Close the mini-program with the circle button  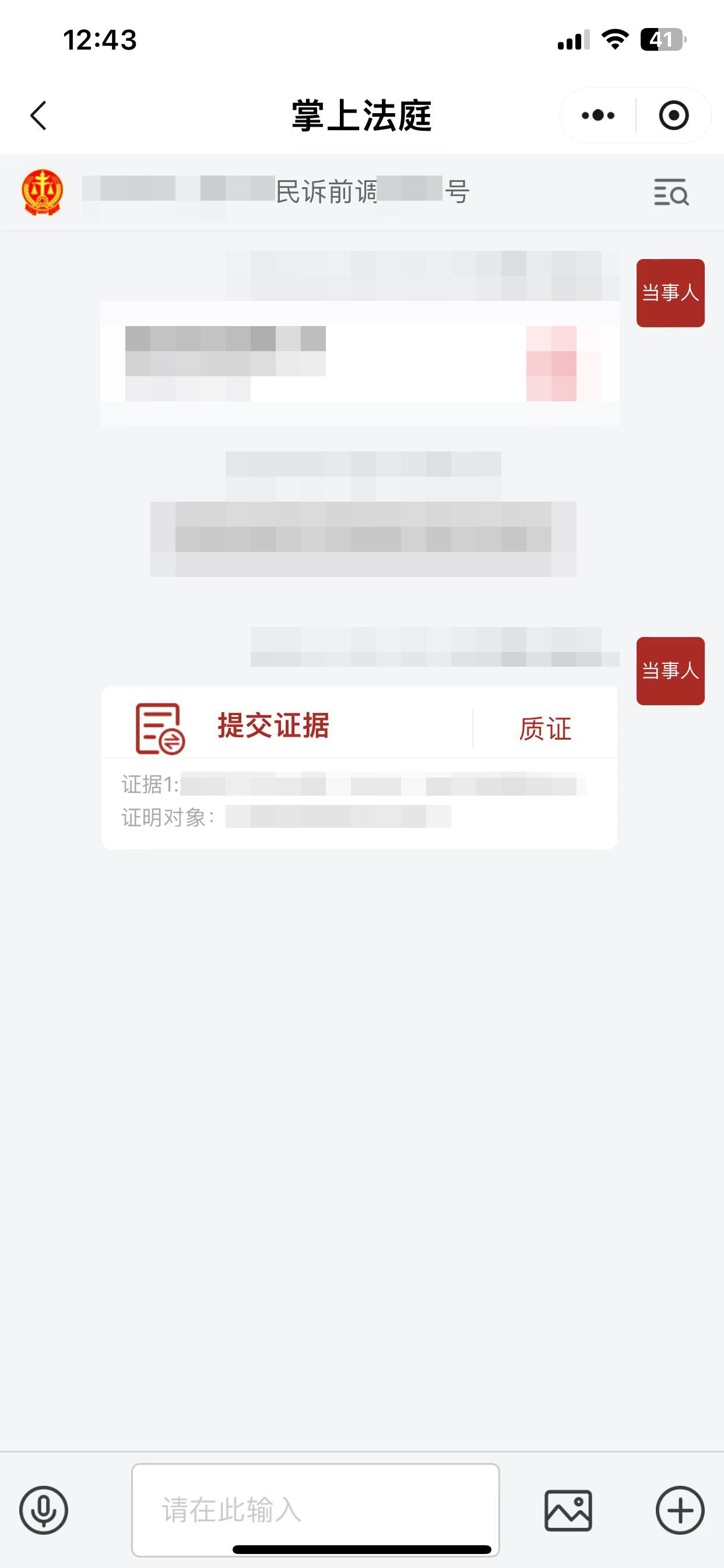[x=673, y=116]
